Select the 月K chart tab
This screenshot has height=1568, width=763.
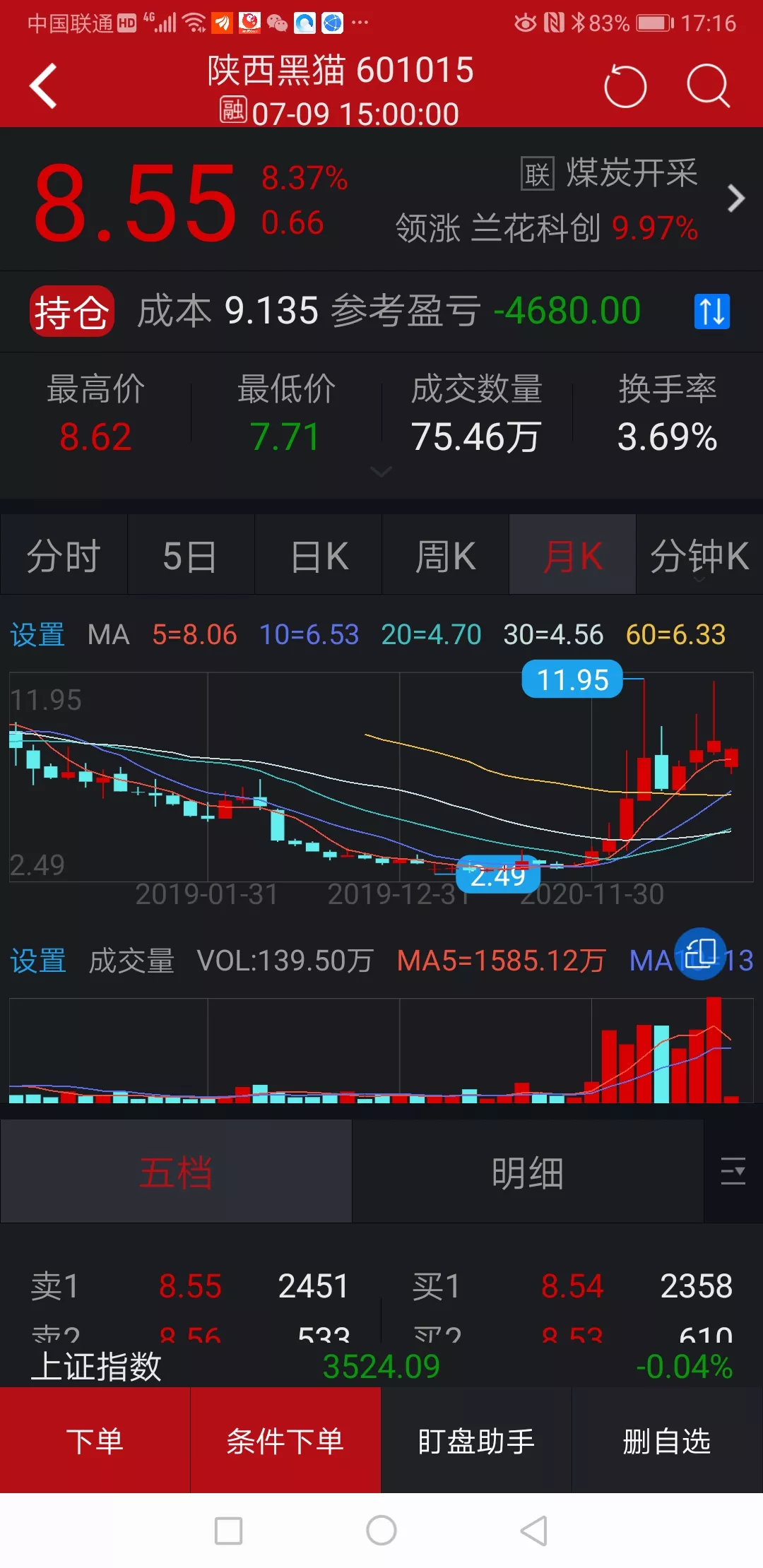[x=572, y=556]
